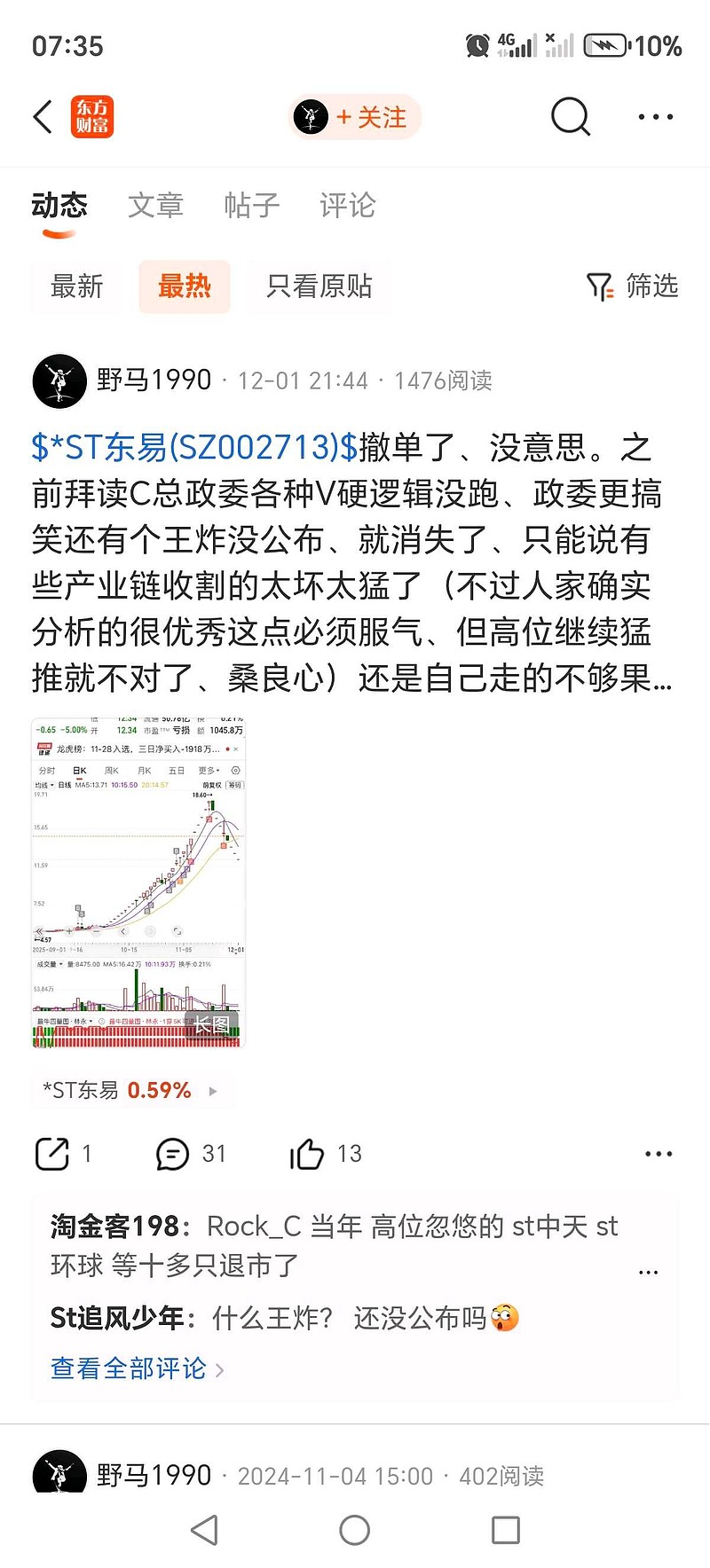Select the 最热 sorting option

tap(184, 286)
